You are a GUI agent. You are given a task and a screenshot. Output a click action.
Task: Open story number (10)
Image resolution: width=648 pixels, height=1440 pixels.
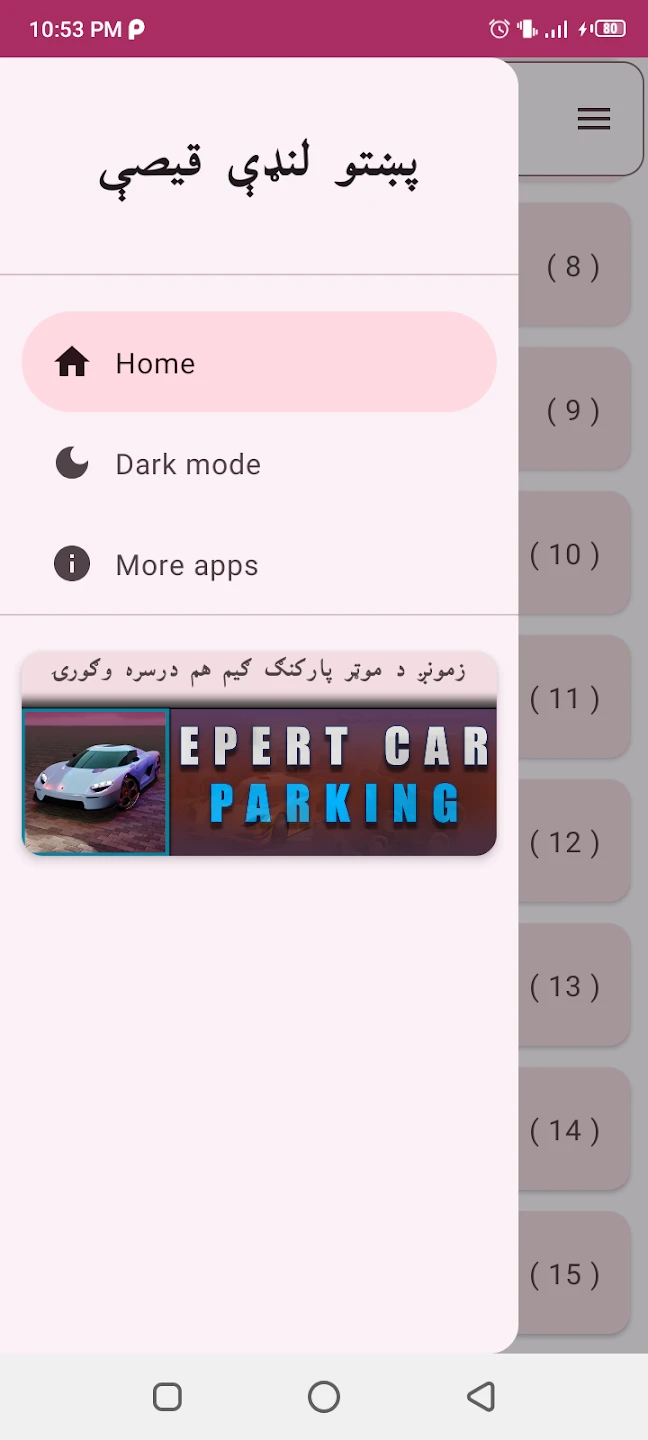click(x=574, y=554)
